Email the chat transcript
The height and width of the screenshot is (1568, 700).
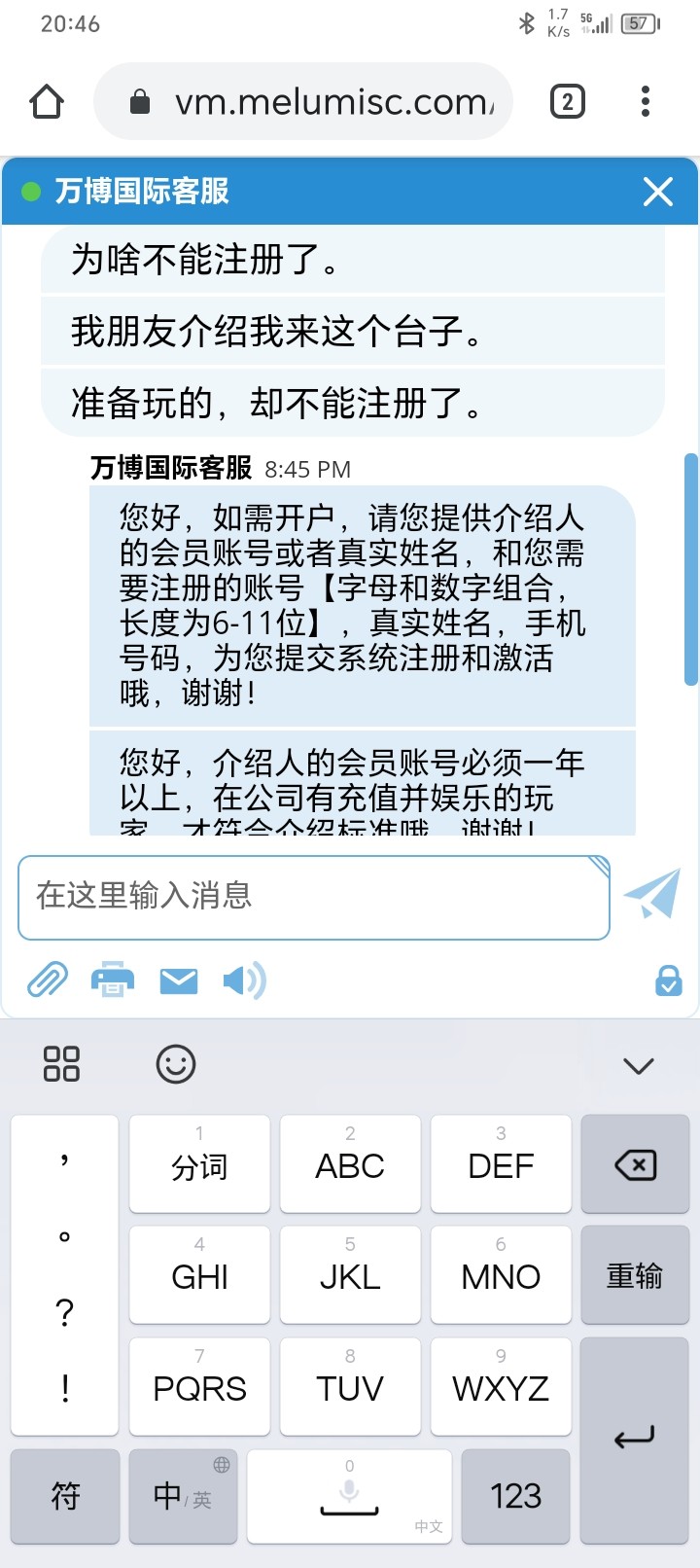[179, 981]
